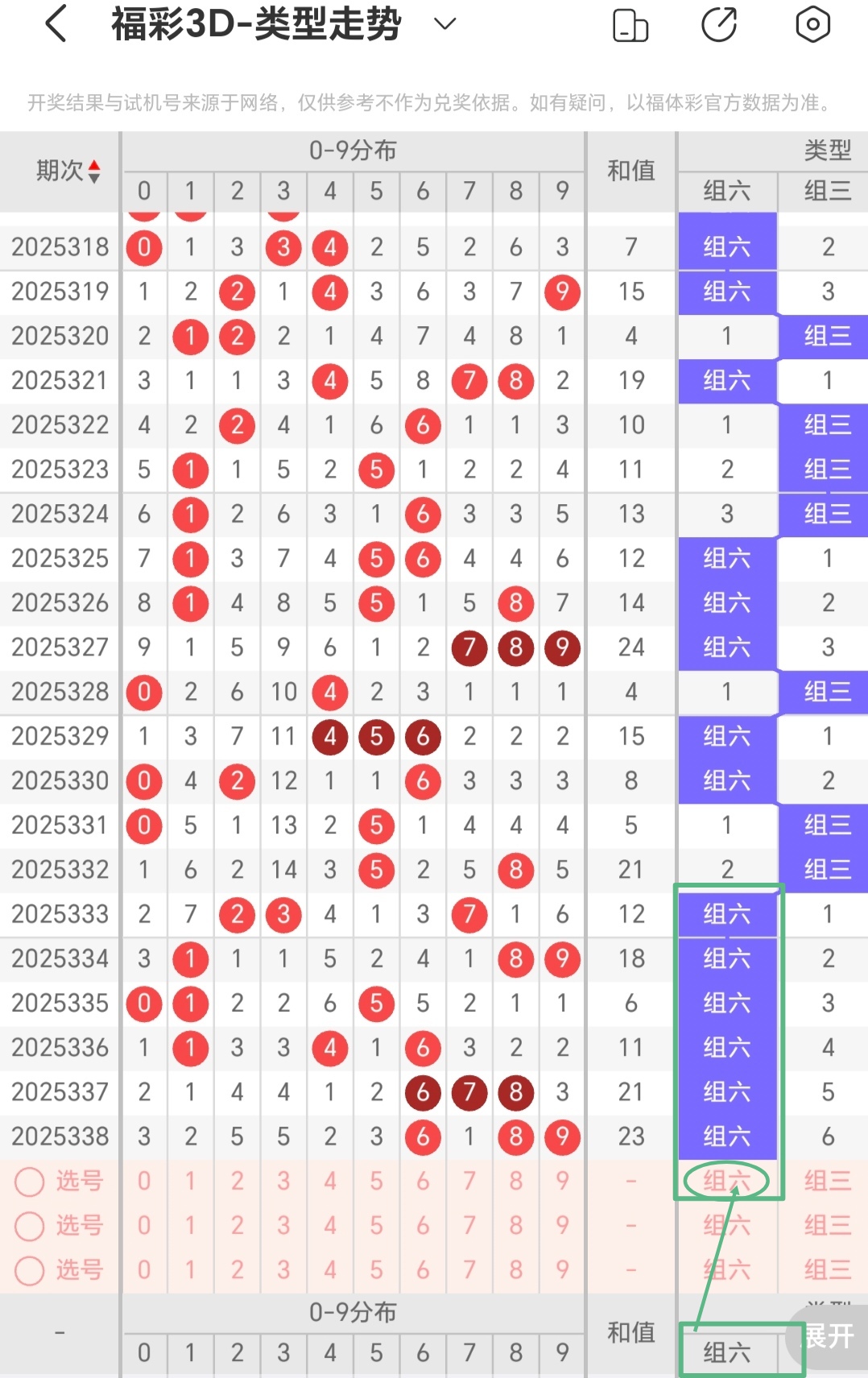868x1378 pixels.
Task: Tap the screen orientation icon in the header
Action: tap(630, 25)
